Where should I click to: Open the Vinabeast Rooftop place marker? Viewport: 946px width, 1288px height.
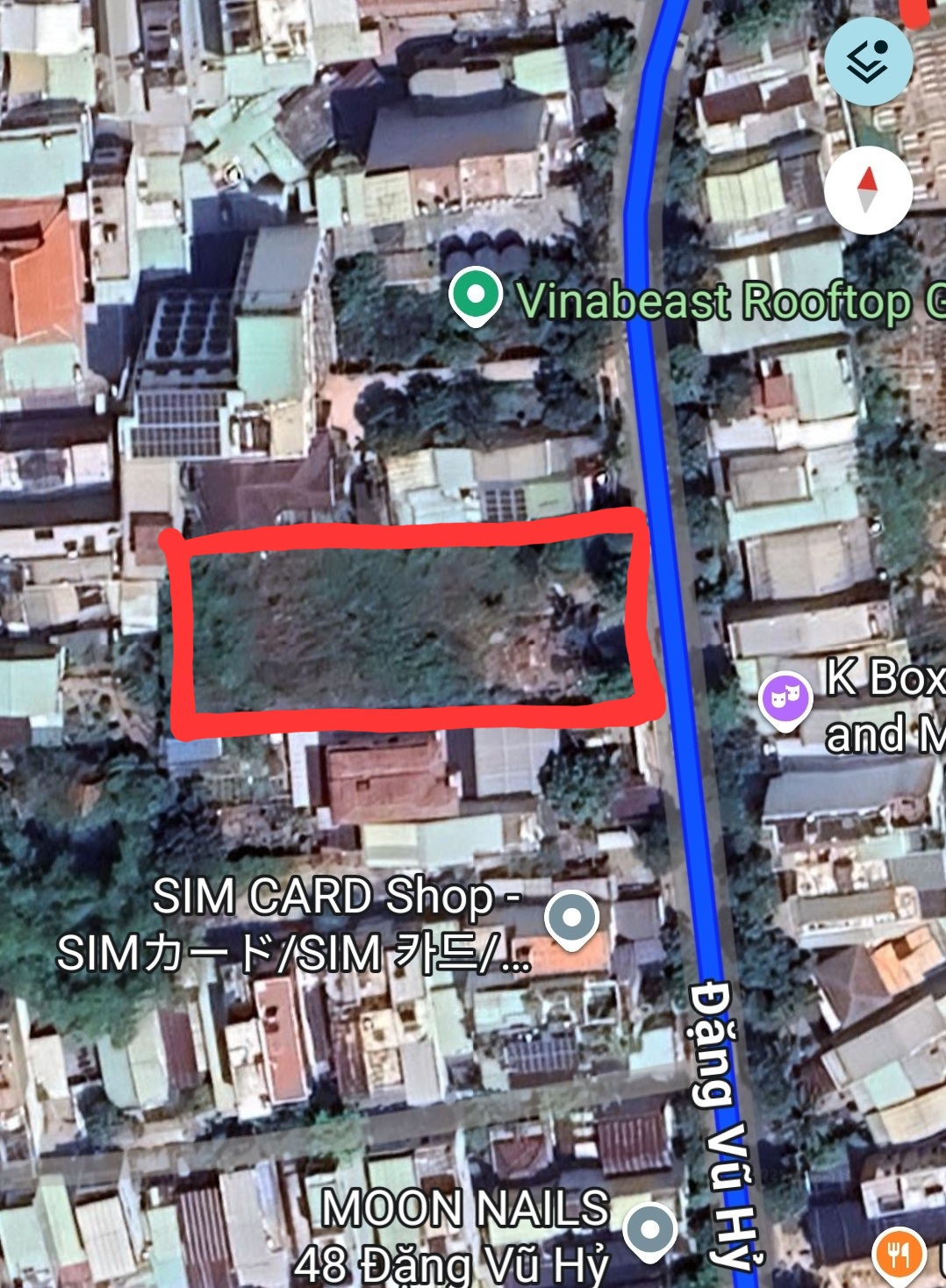475,297
